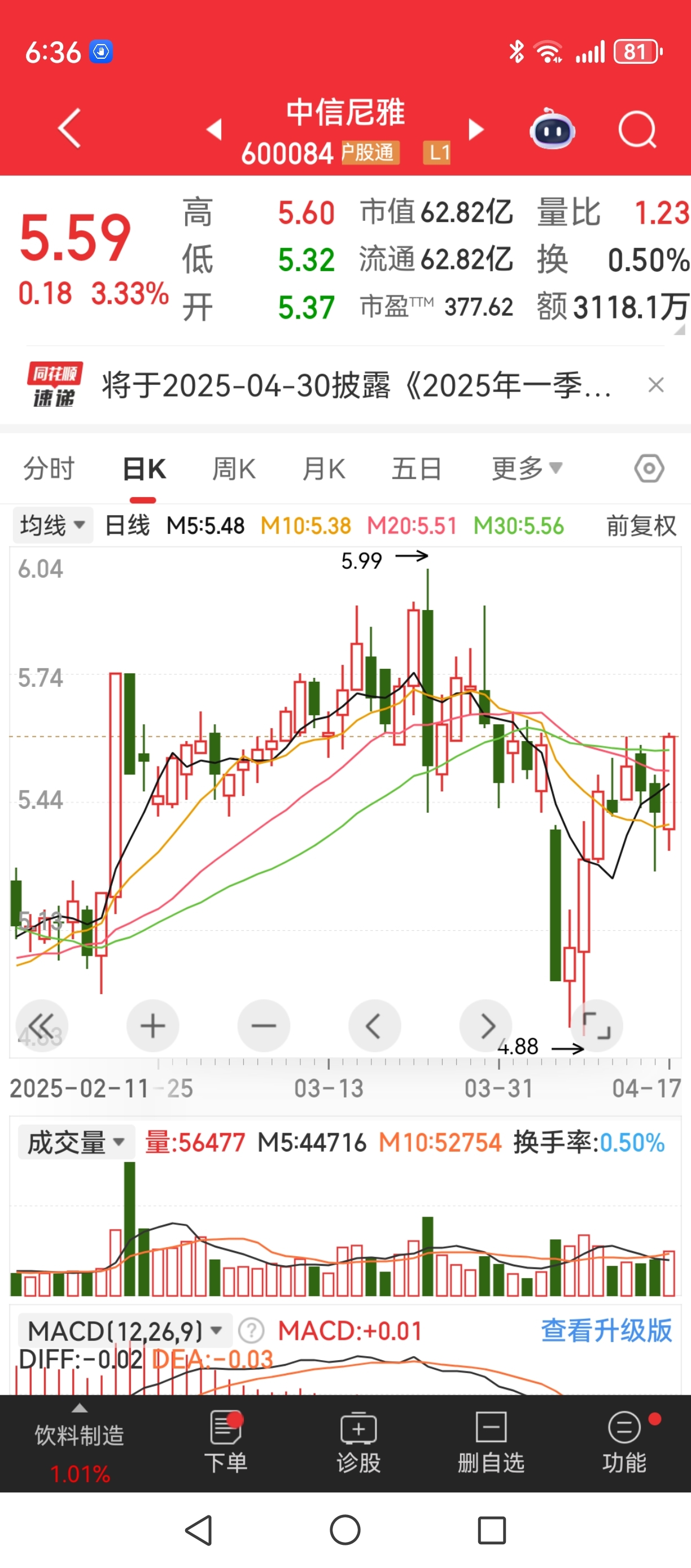Screen dimensions: 691x1568
Task: Dismiss the 2025-04-30 disclosure news banner
Action: (657, 385)
